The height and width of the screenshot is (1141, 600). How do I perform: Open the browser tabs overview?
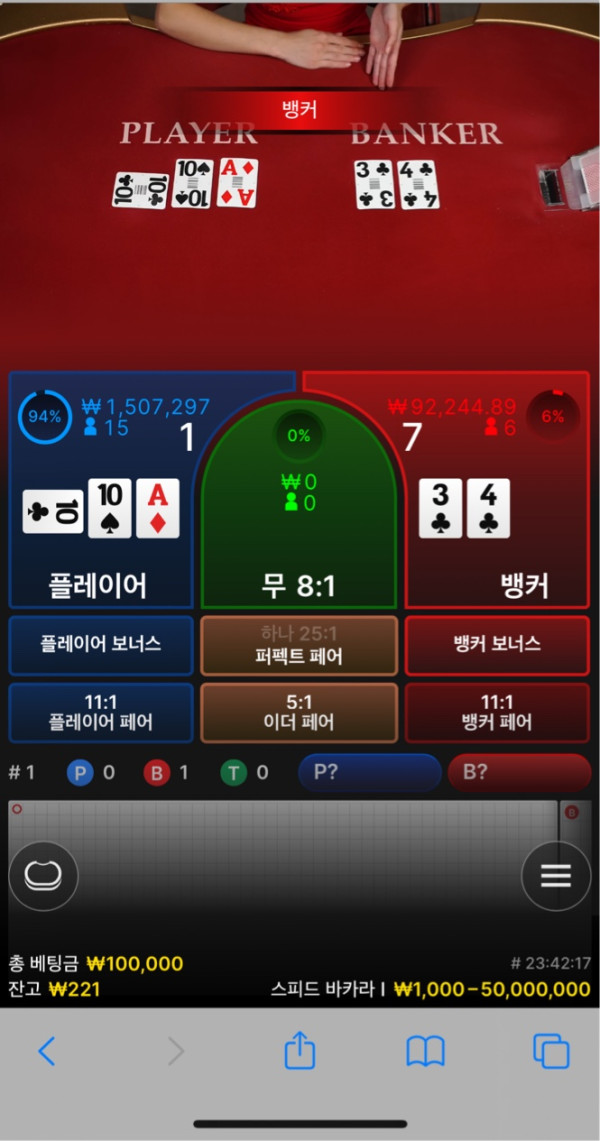551,1051
